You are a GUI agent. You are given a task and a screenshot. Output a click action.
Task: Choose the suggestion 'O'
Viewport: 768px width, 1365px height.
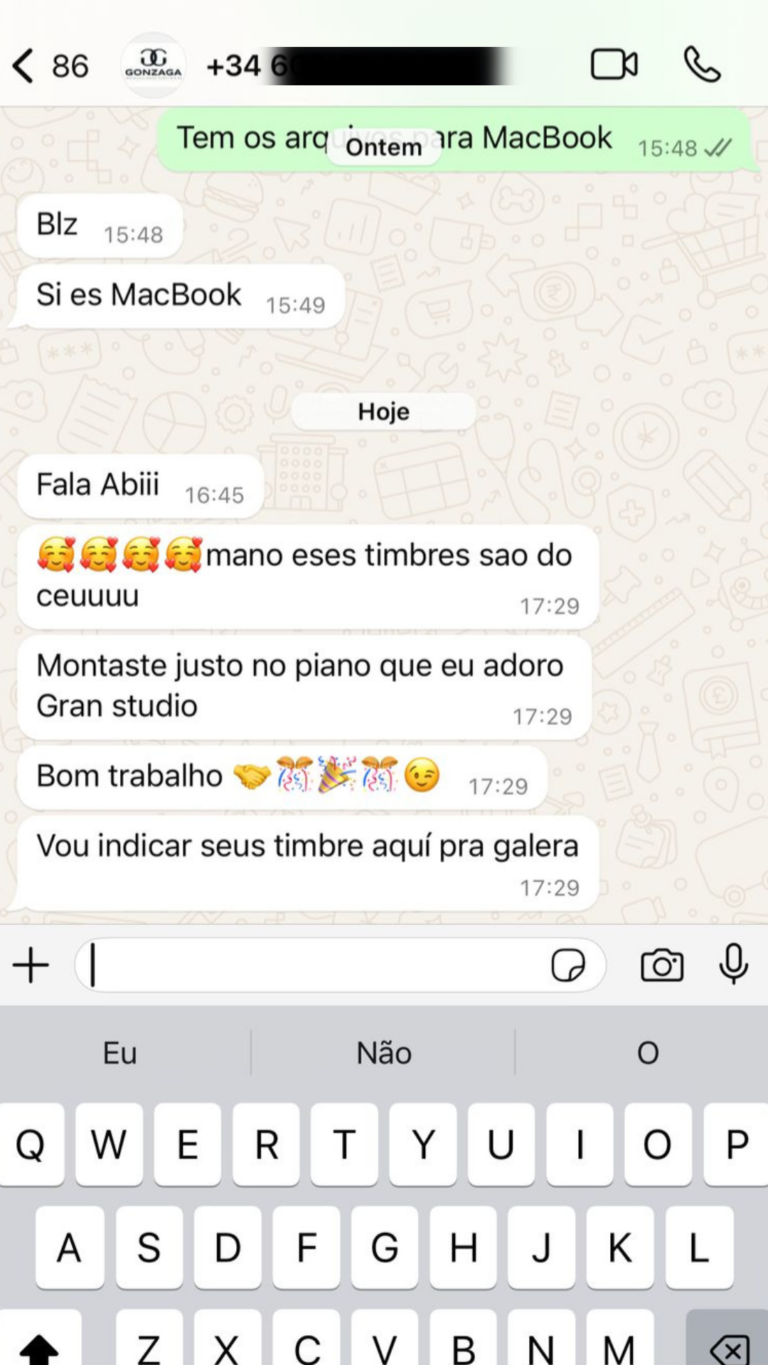pos(647,1052)
